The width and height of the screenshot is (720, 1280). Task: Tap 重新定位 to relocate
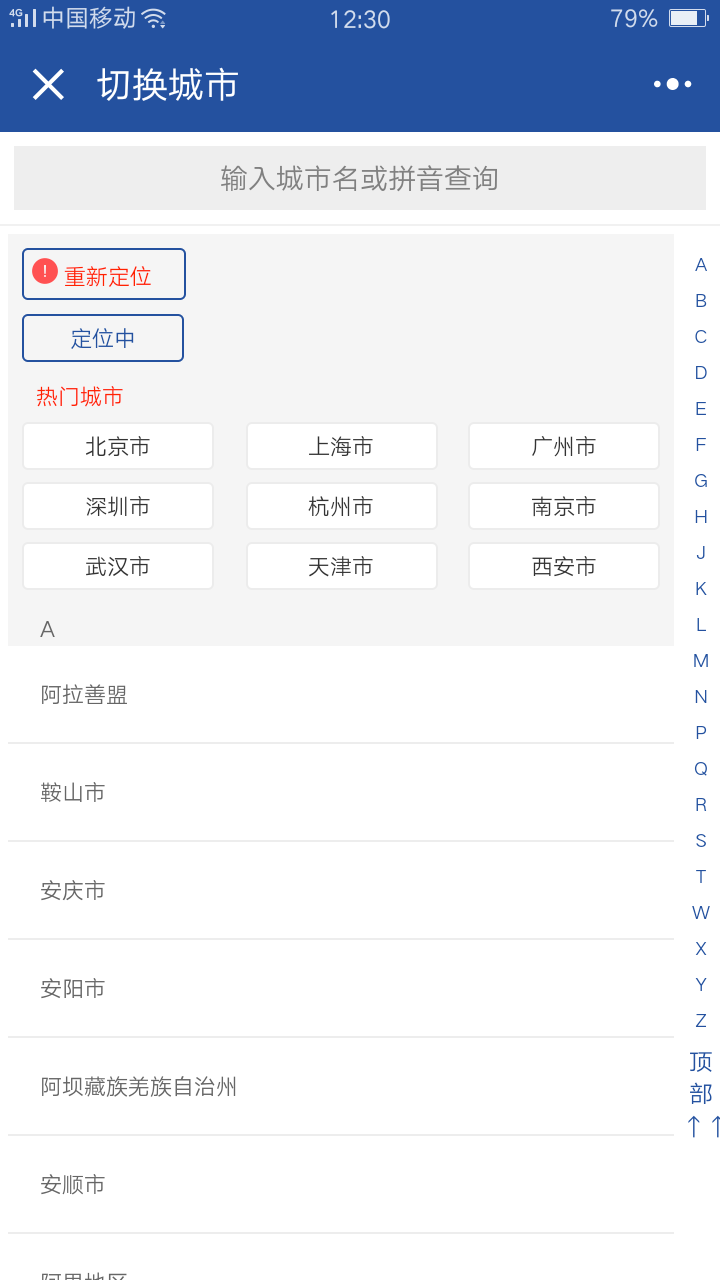(104, 274)
